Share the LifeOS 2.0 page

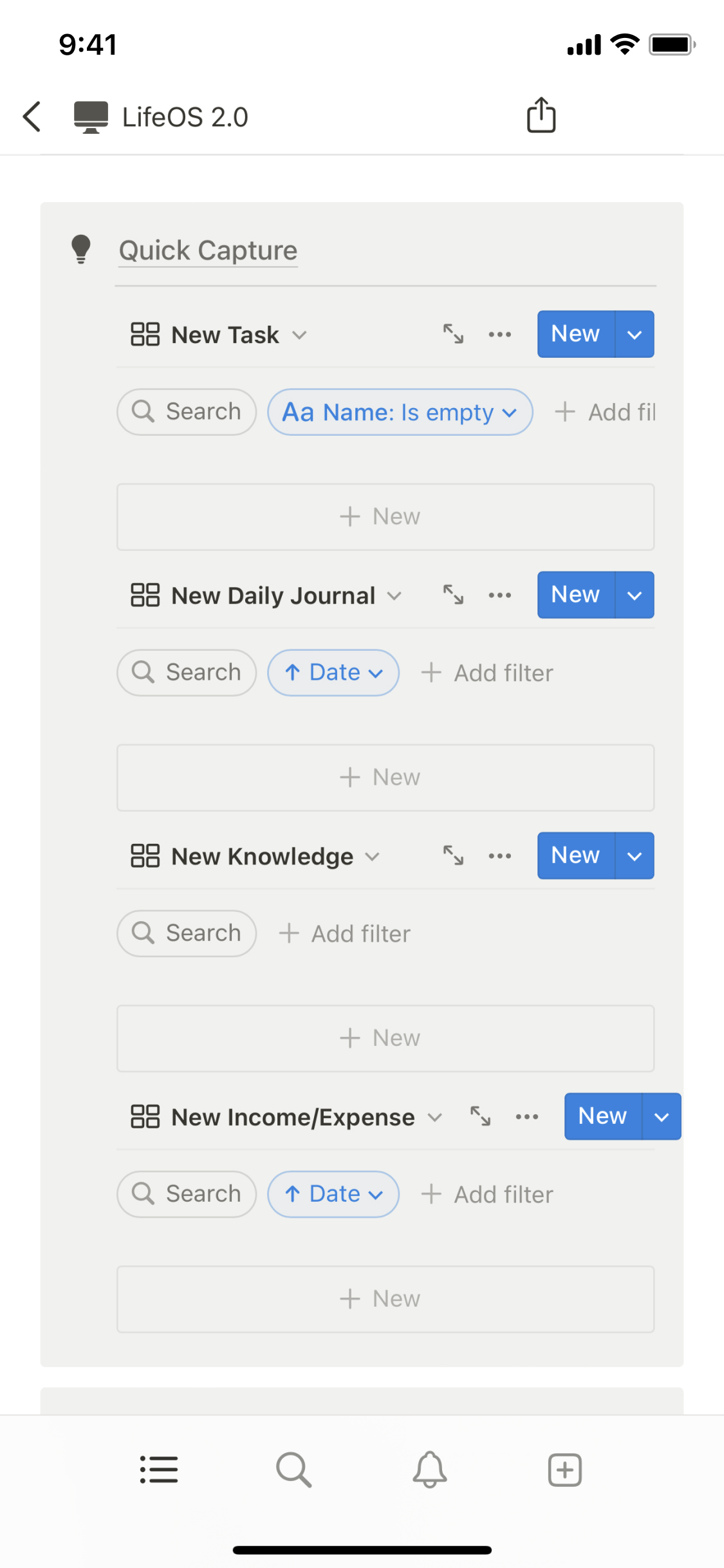point(541,115)
